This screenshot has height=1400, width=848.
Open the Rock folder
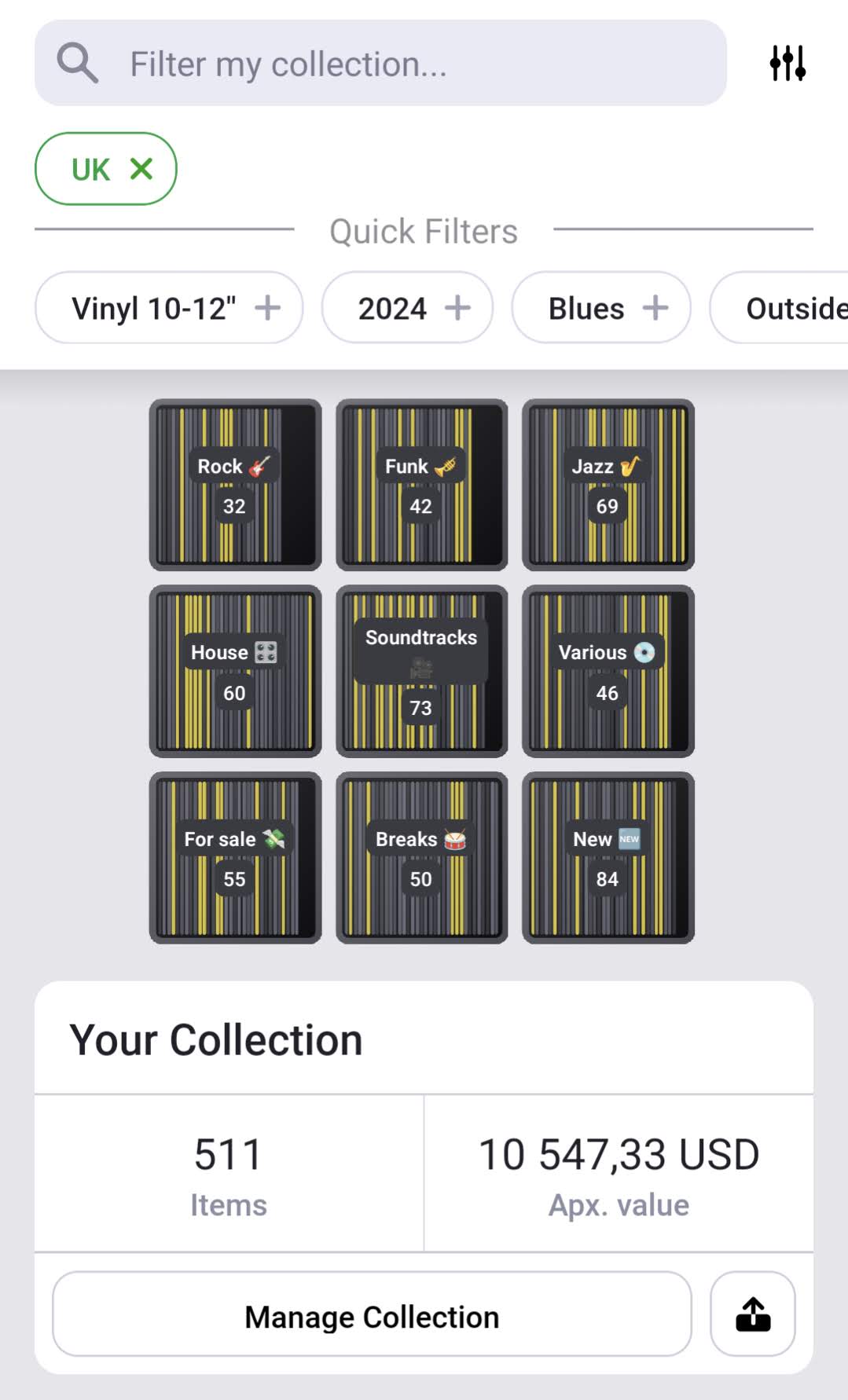click(x=235, y=485)
